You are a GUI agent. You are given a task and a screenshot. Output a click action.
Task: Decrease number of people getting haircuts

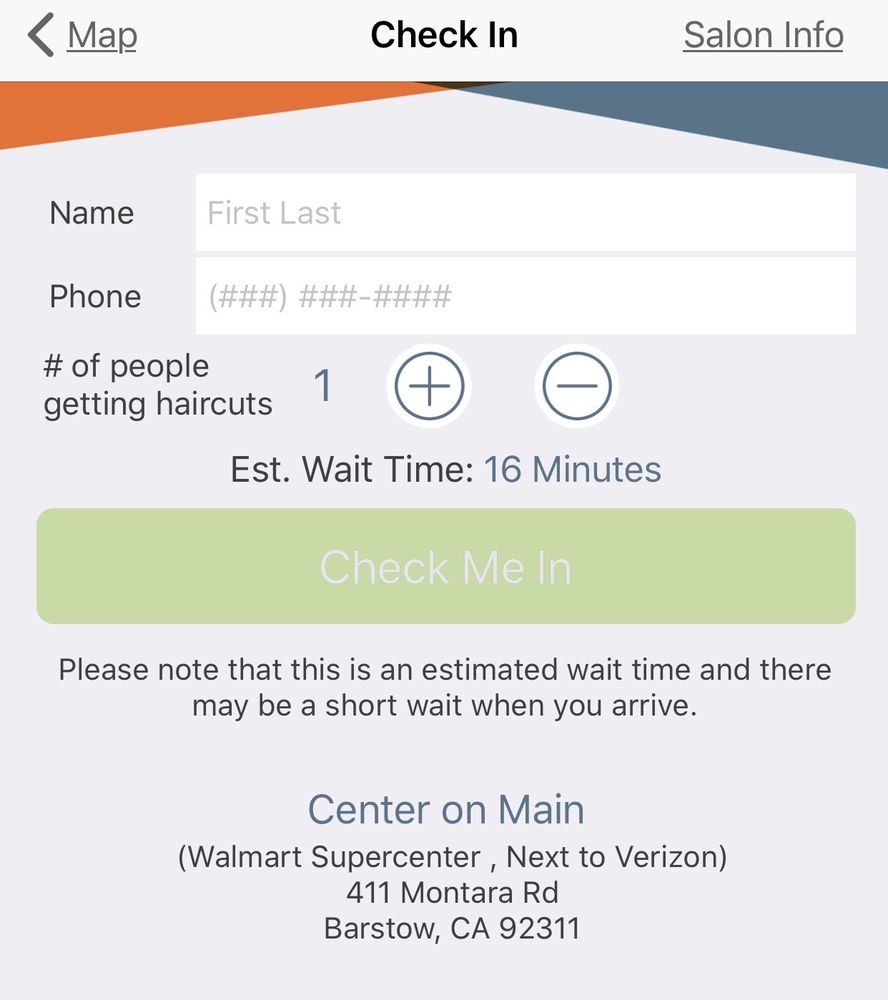pos(577,386)
